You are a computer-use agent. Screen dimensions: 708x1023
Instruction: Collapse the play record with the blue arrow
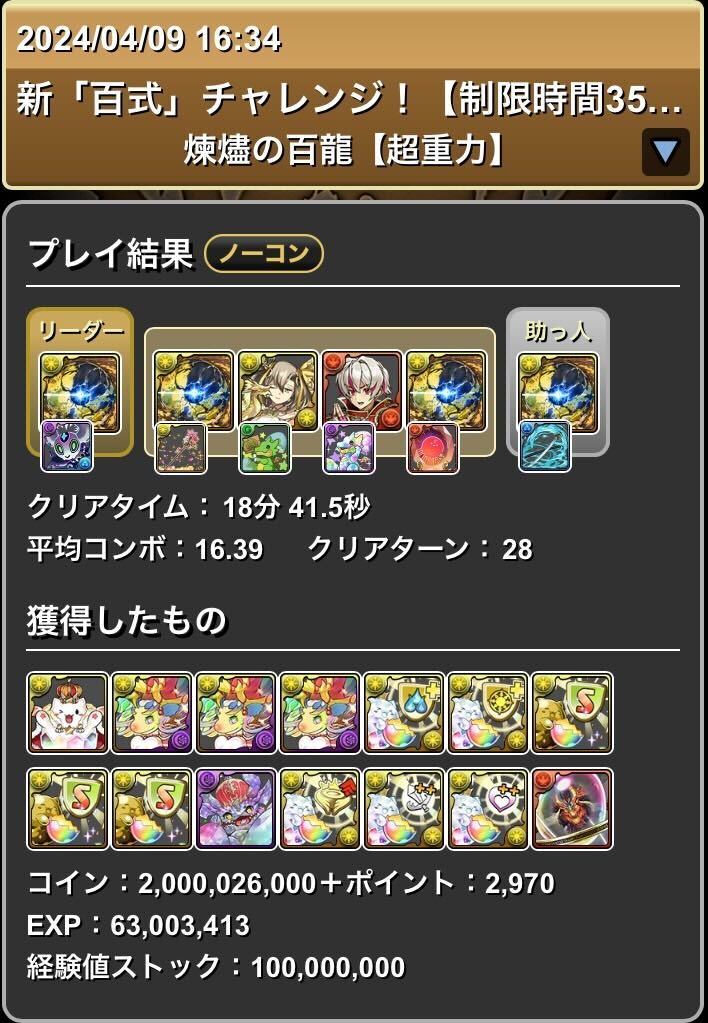[665, 152]
